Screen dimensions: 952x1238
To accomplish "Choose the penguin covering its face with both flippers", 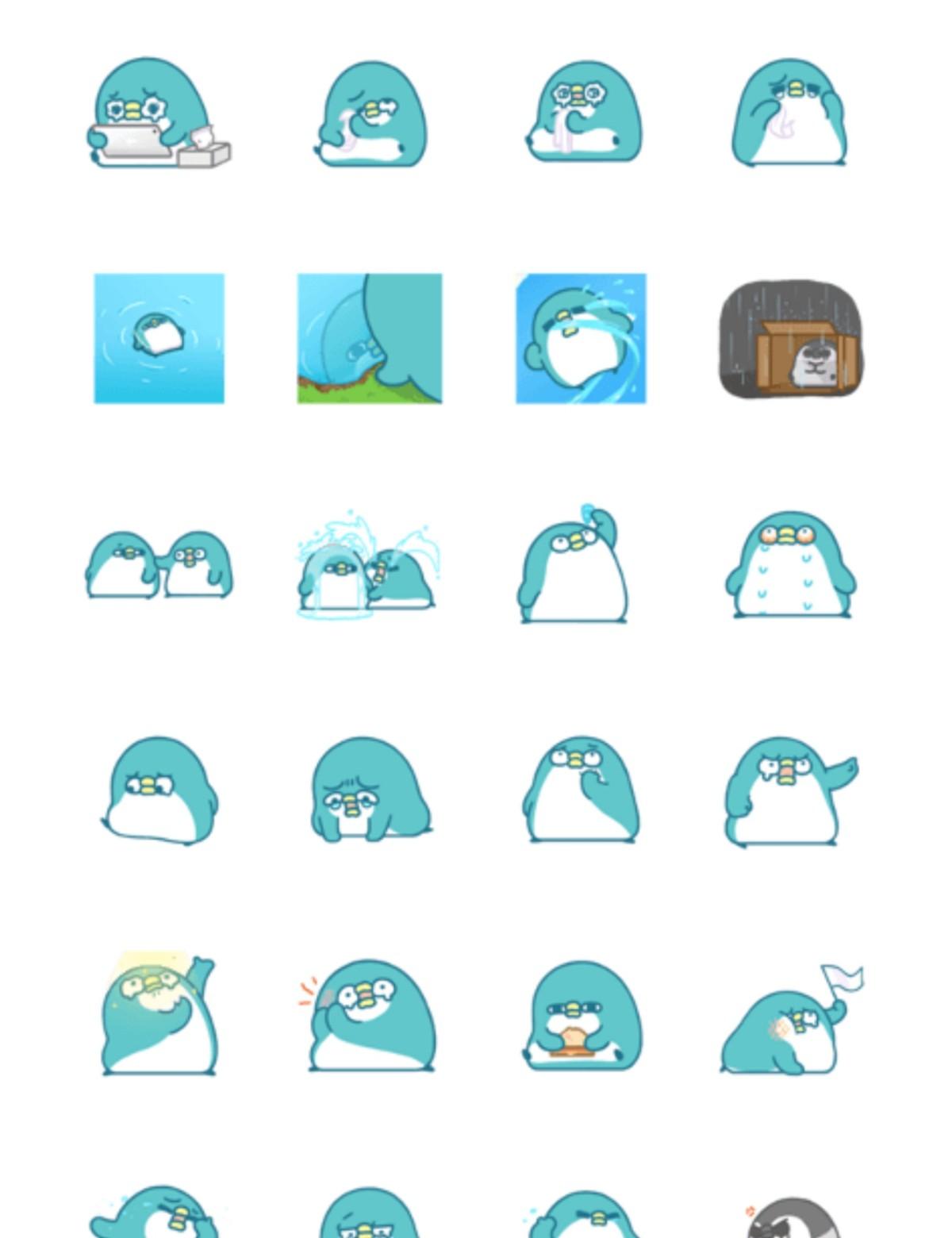I will pyautogui.click(x=789, y=113).
